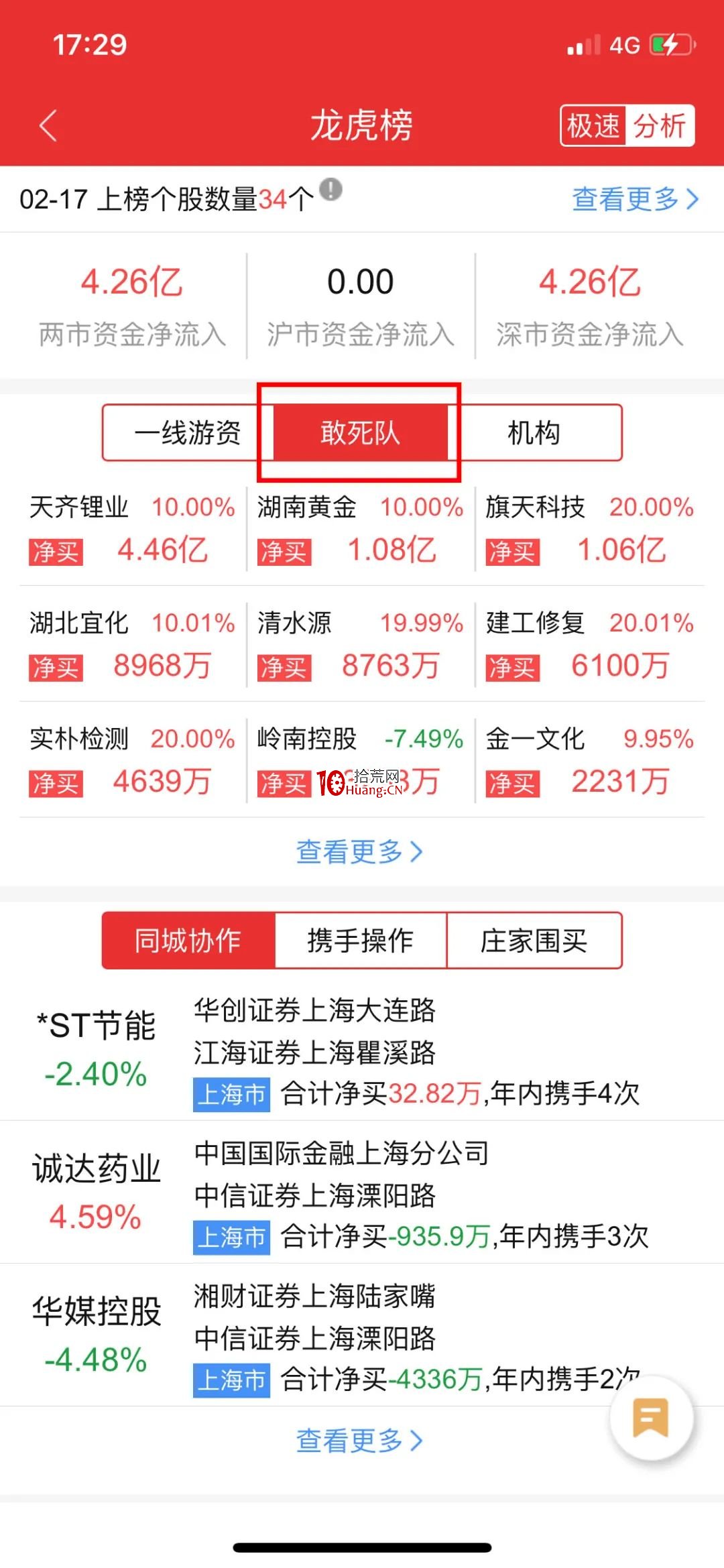
Task: Select the 一线游资 tab
Action: [x=188, y=432]
